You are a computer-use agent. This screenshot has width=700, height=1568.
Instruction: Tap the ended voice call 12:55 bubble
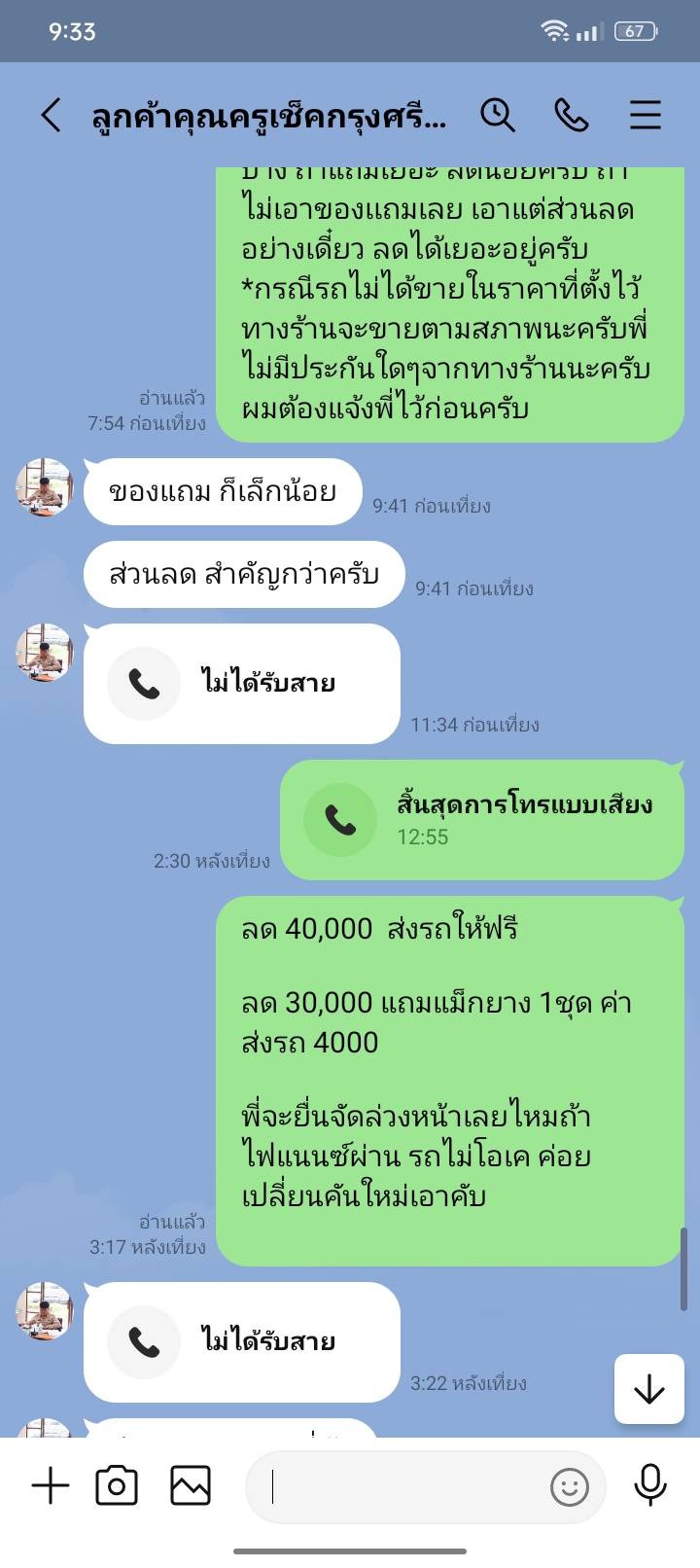click(x=482, y=820)
